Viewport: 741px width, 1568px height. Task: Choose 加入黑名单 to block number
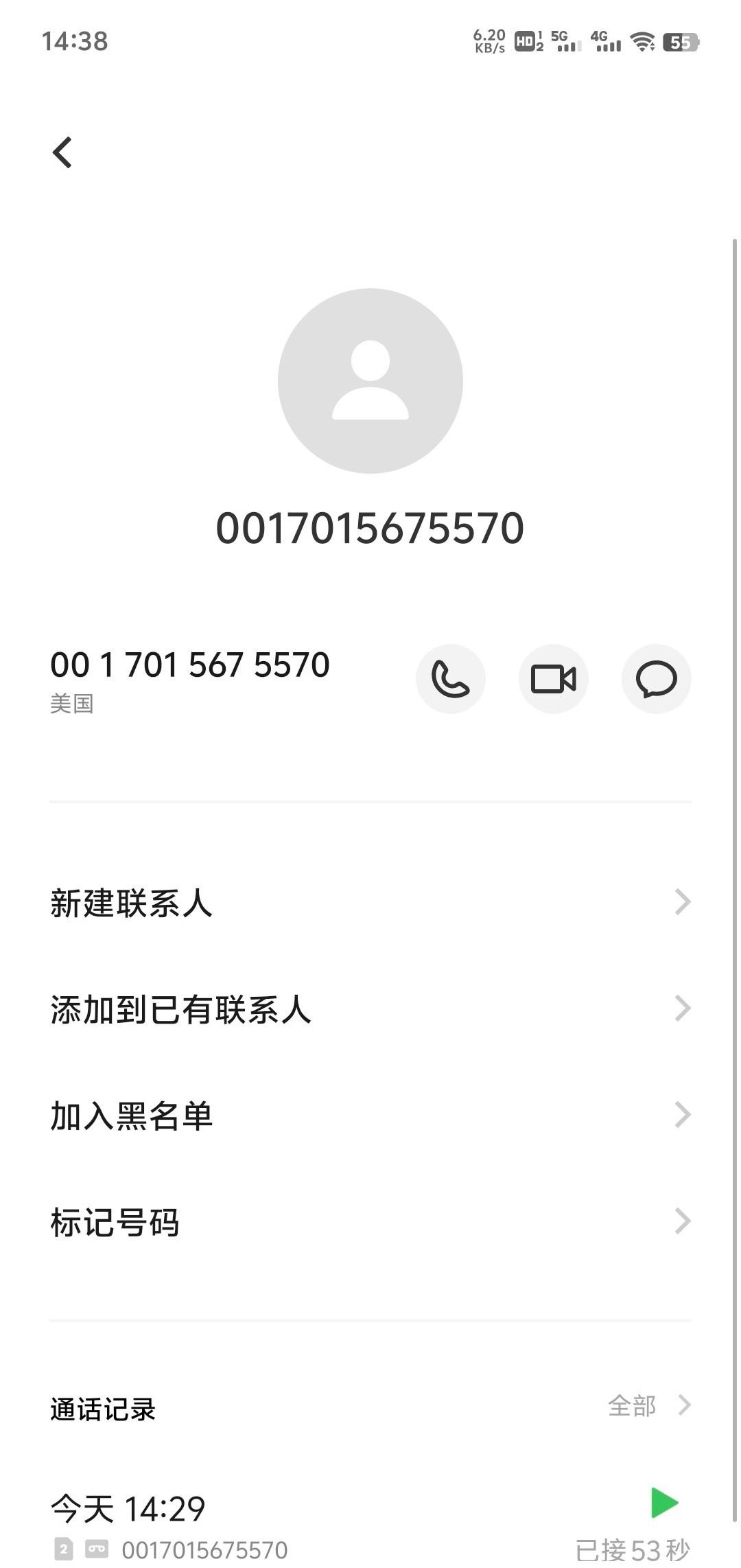pyautogui.click(x=370, y=1116)
